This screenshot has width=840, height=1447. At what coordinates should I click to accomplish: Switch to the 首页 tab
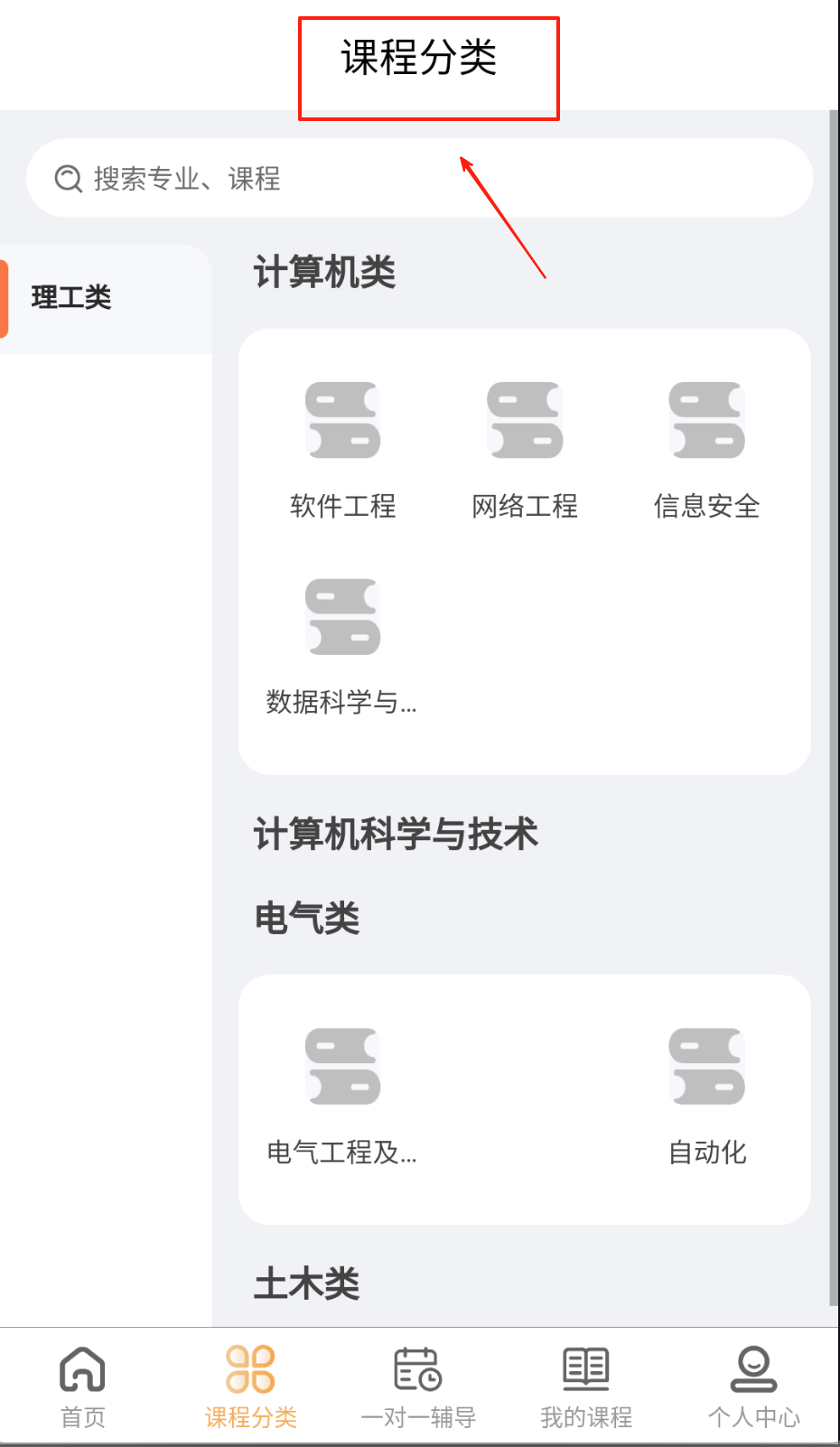[83, 1386]
